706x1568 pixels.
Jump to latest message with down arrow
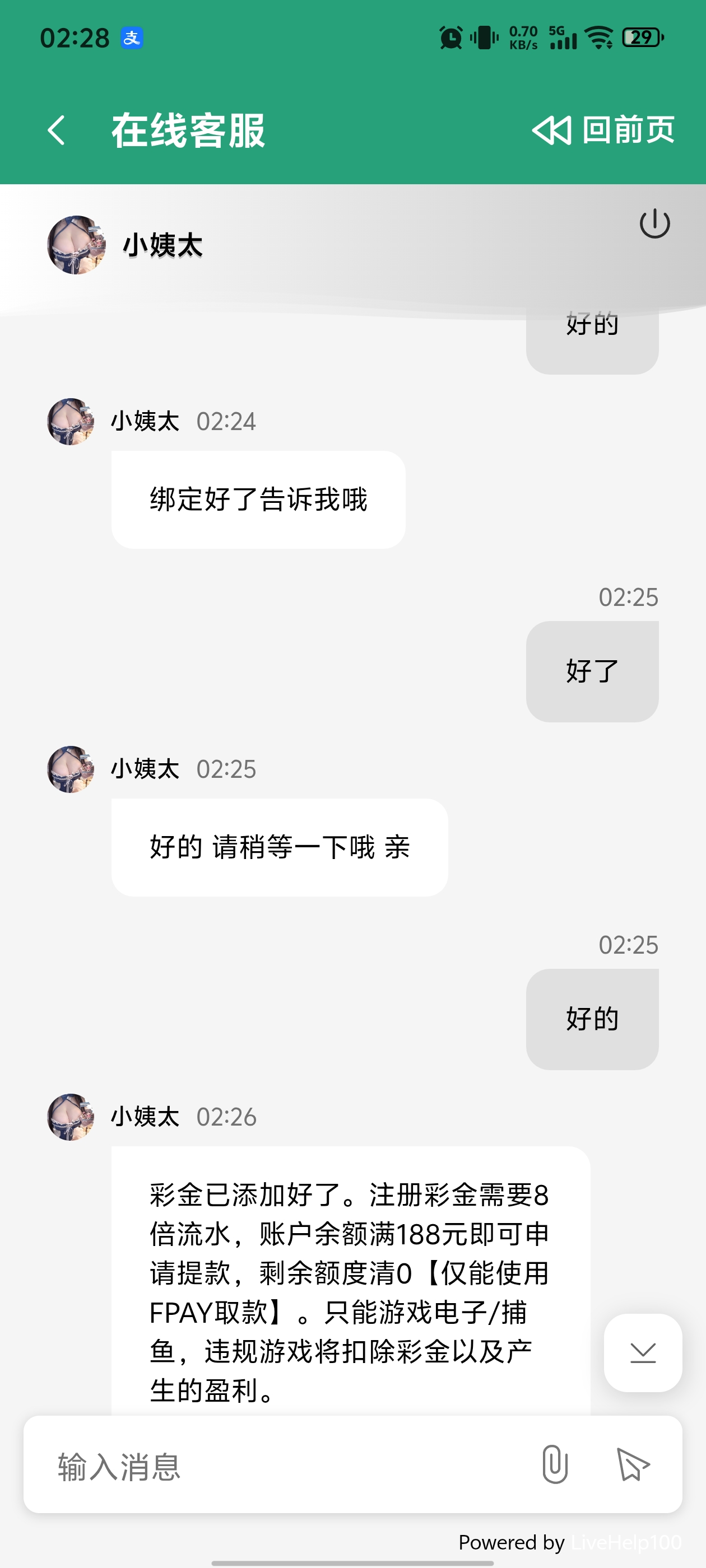coord(643,1352)
